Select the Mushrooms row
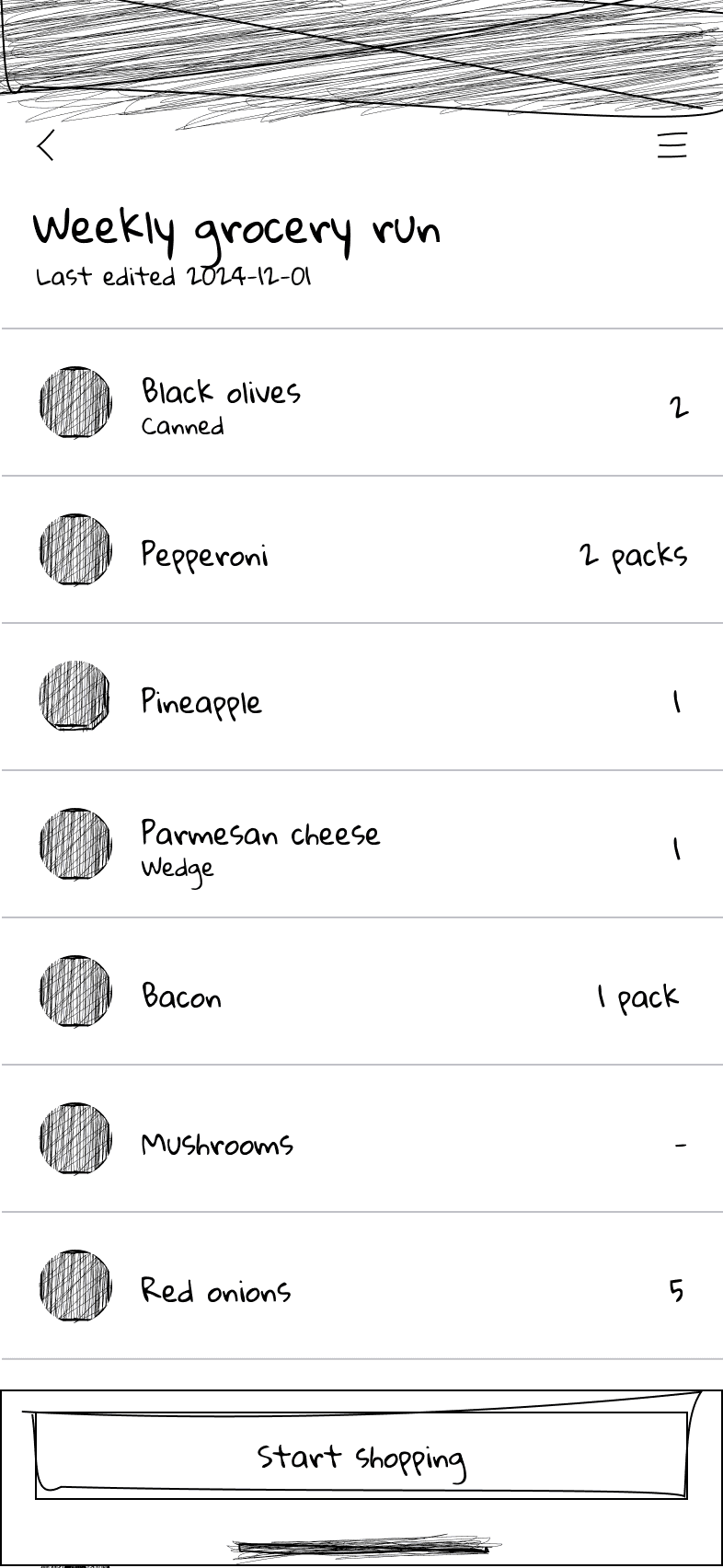This screenshot has width=723, height=1568. 361,1139
